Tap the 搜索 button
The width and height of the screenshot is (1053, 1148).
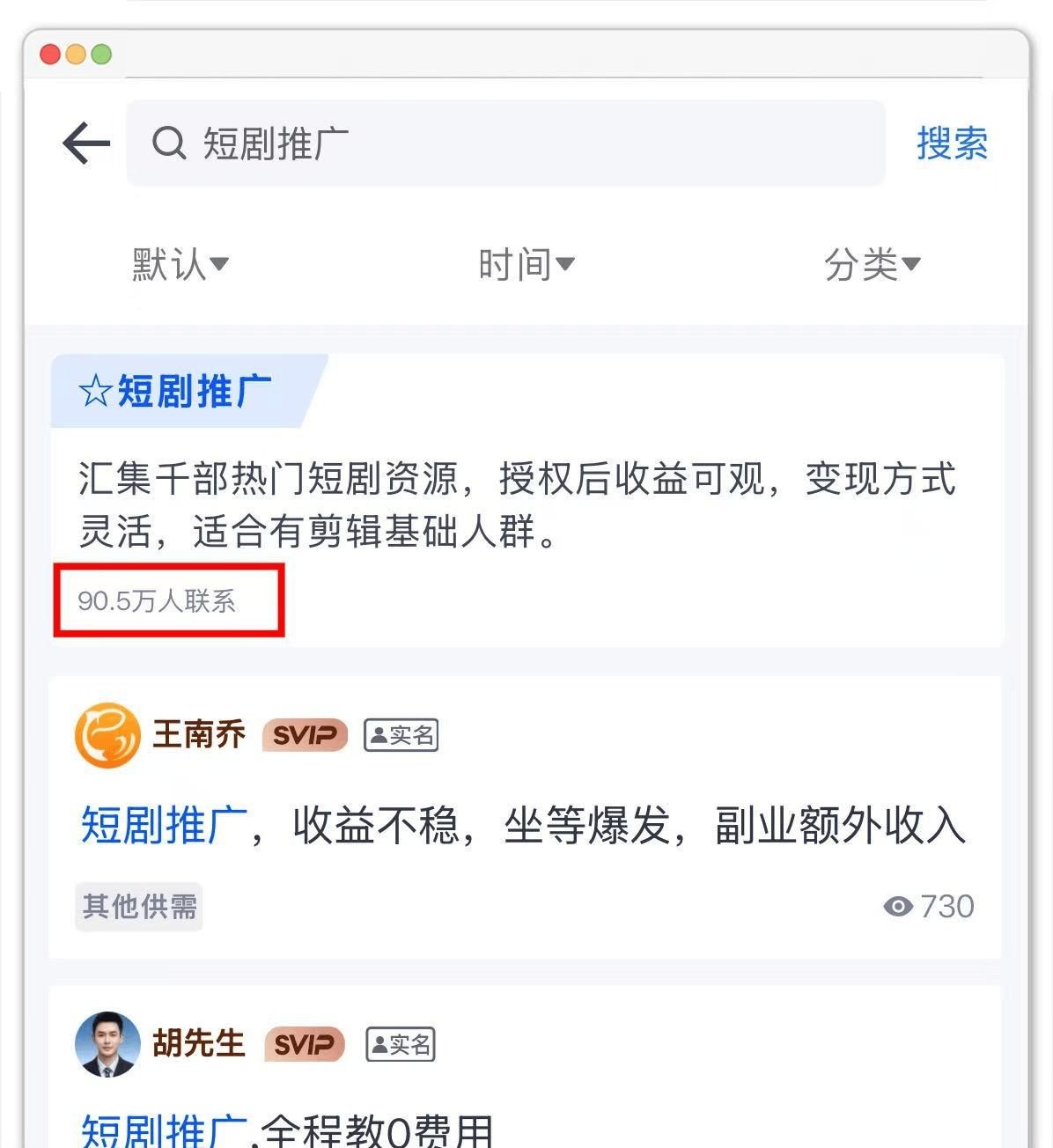[x=952, y=143]
